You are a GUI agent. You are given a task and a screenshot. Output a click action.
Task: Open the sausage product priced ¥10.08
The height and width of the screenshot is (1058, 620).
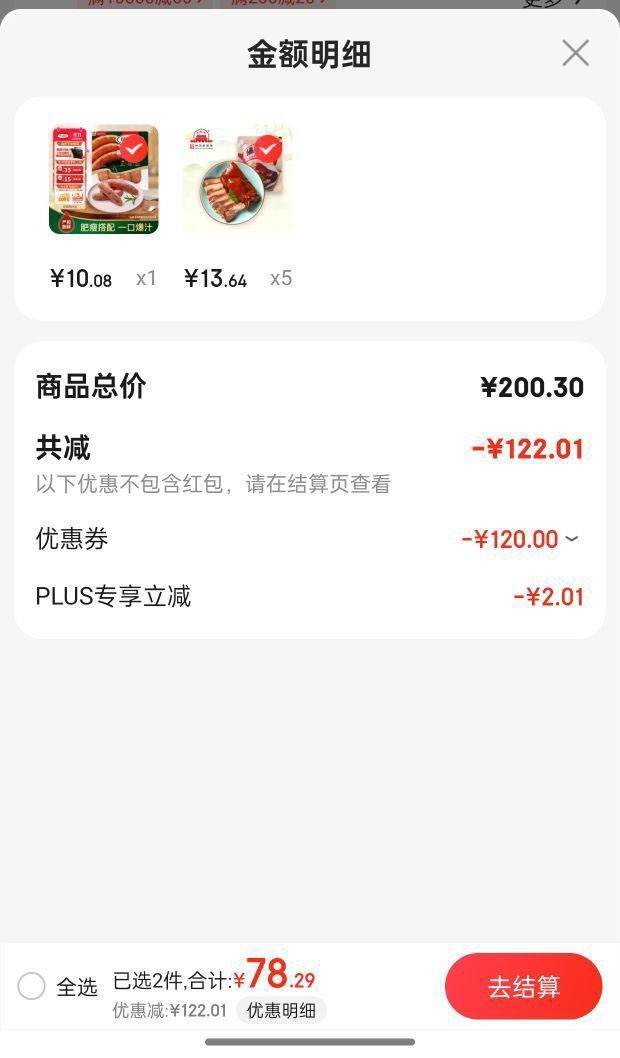click(x=104, y=179)
